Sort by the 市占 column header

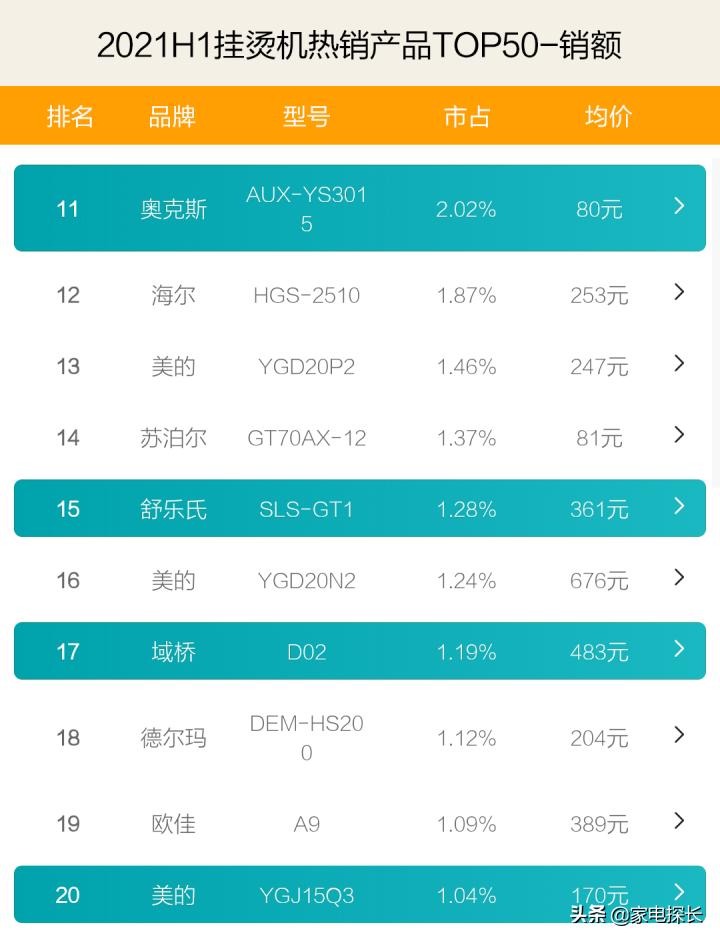click(x=466, y=116)
